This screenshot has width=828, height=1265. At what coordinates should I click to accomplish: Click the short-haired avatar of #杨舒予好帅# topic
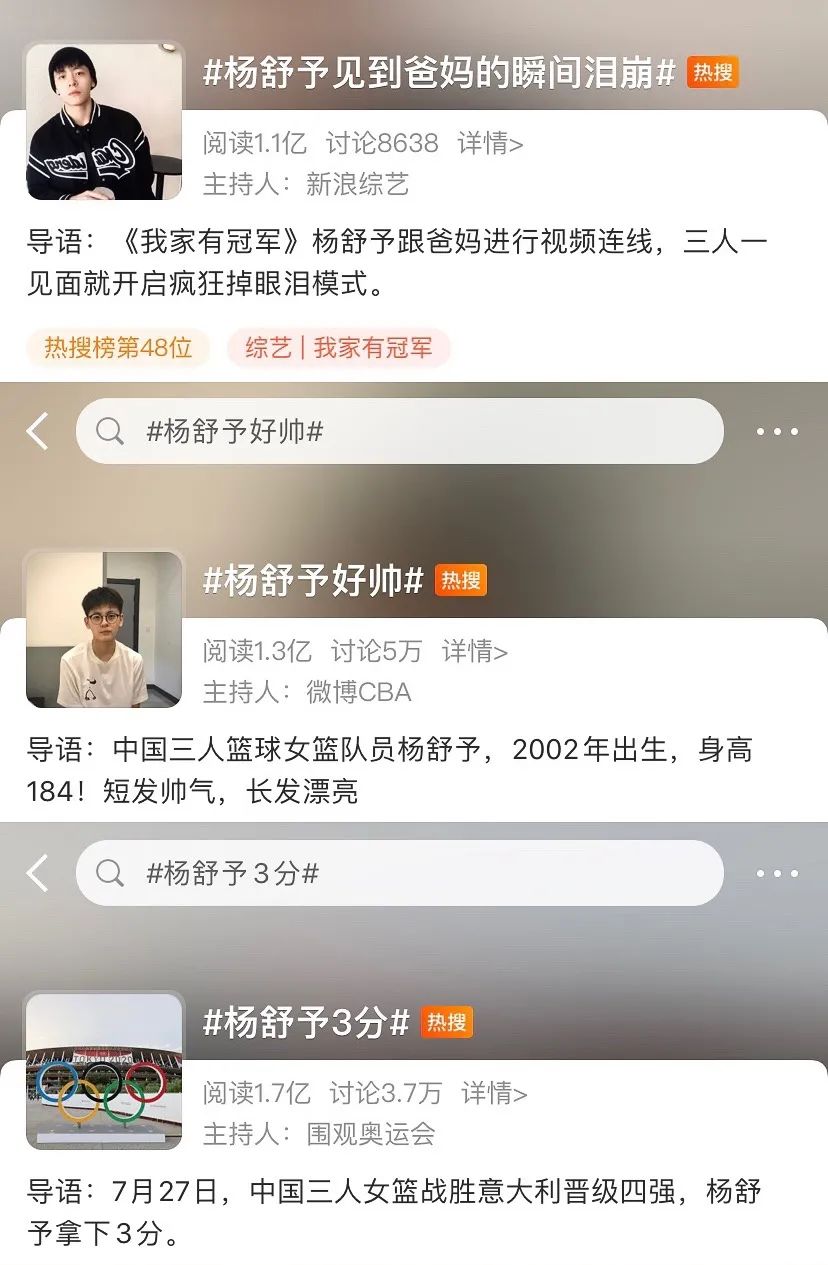pos(103,628)
